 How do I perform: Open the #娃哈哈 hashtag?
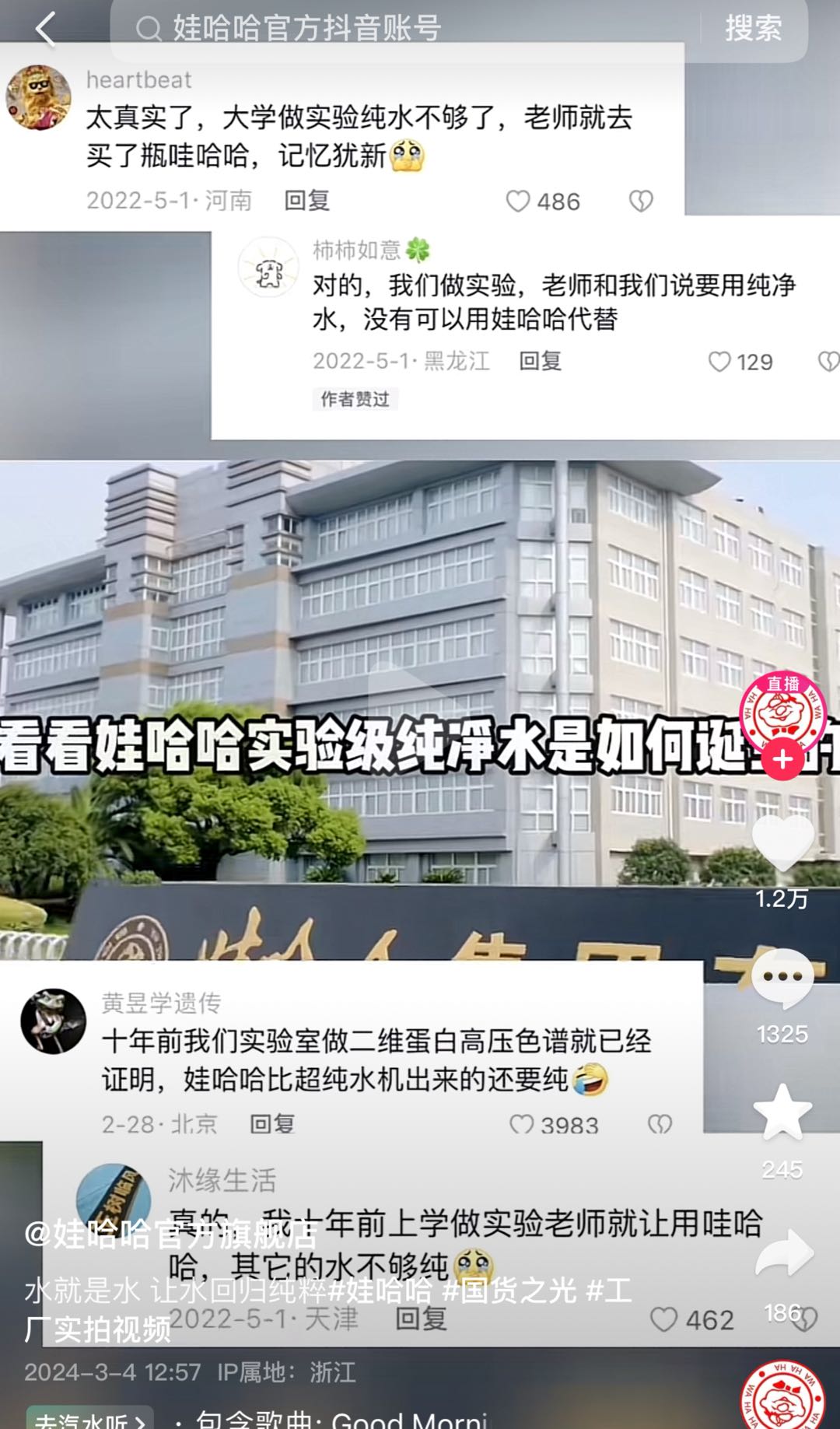(380, 1291)
